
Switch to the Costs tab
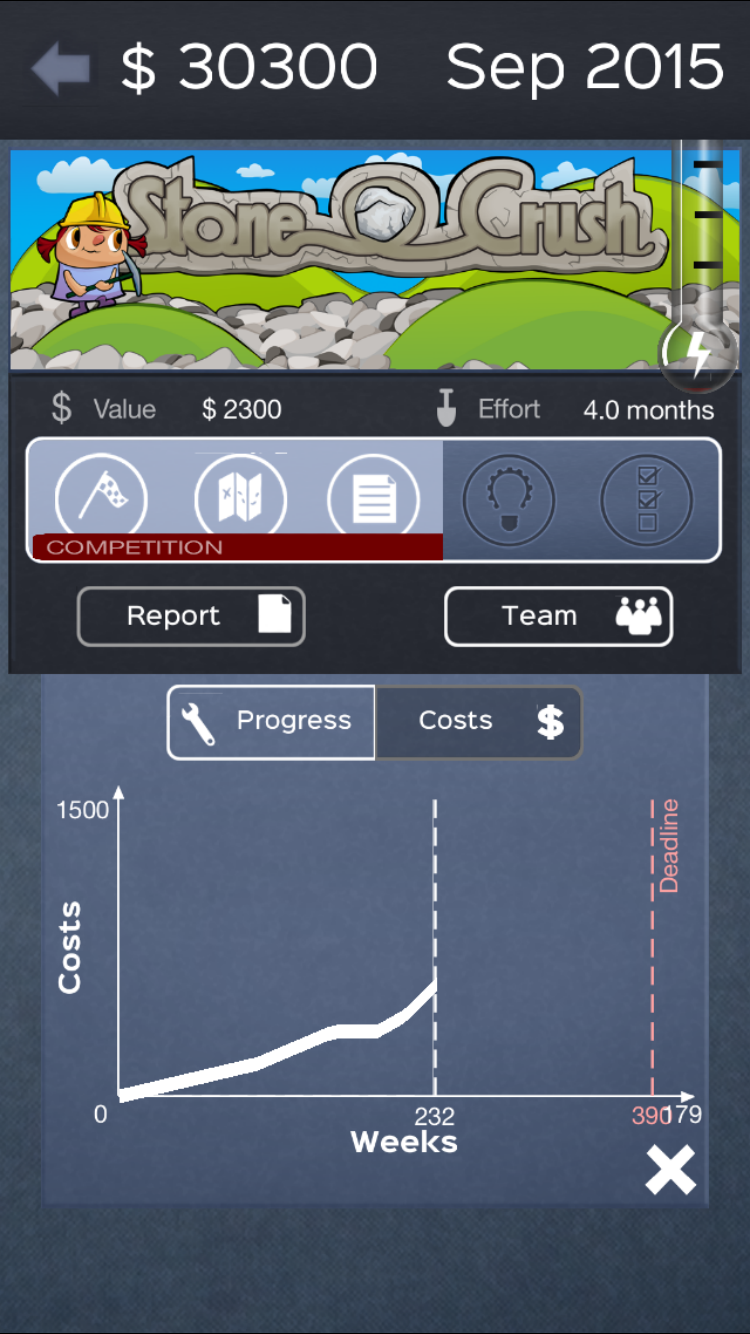click(478, 722)
